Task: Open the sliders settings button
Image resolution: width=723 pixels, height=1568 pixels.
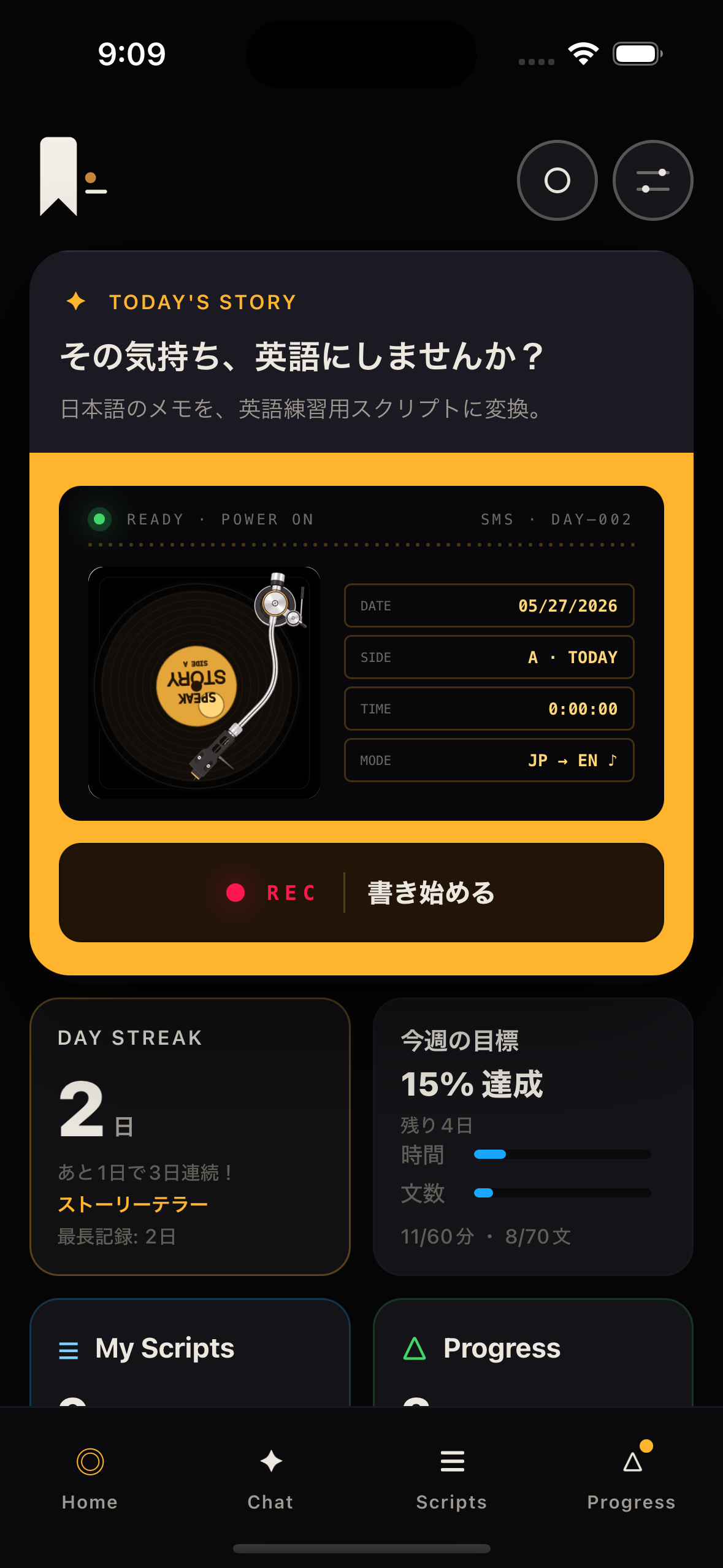Action: [x=652, y=180]
